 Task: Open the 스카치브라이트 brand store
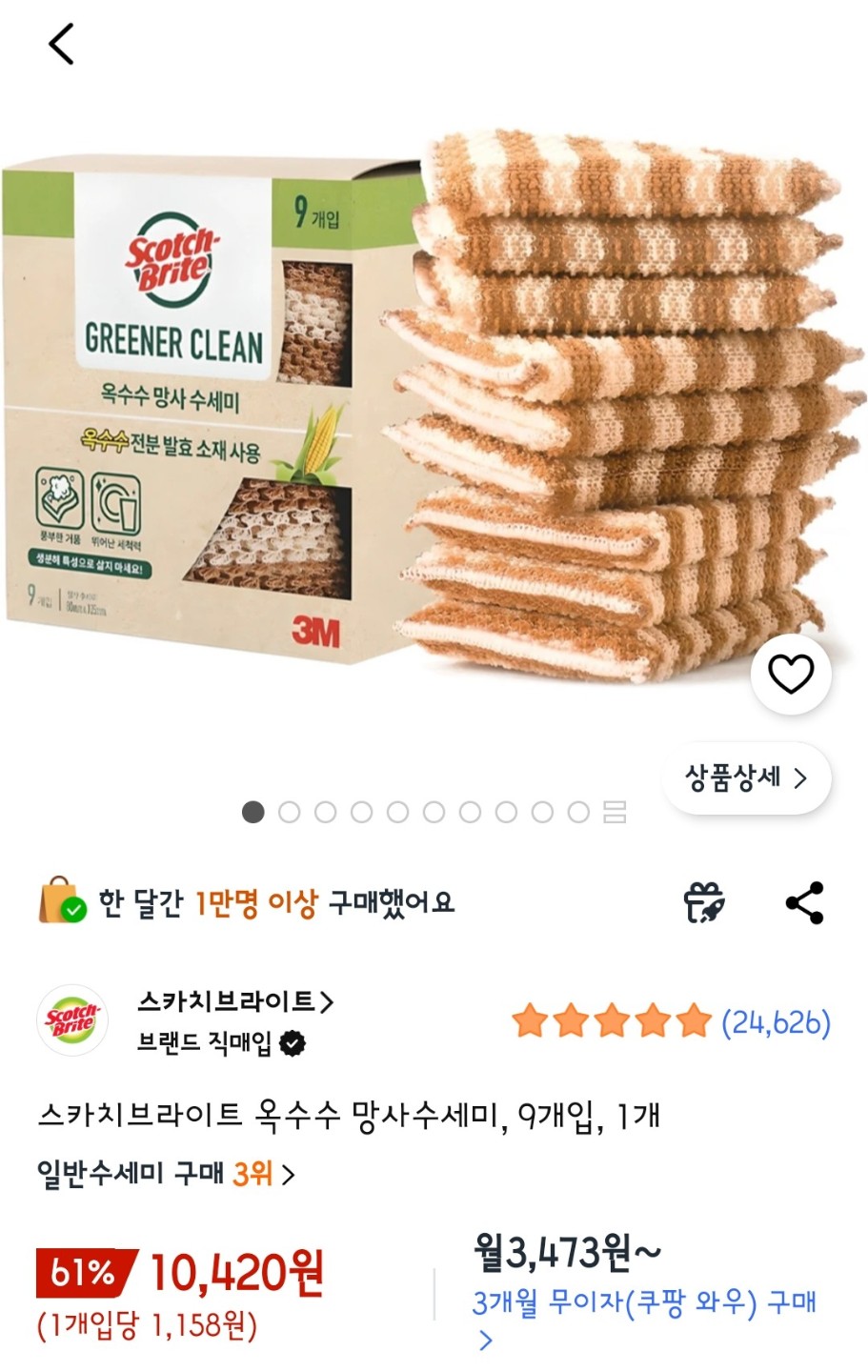pyautogui.click(x=234, y=1002)
